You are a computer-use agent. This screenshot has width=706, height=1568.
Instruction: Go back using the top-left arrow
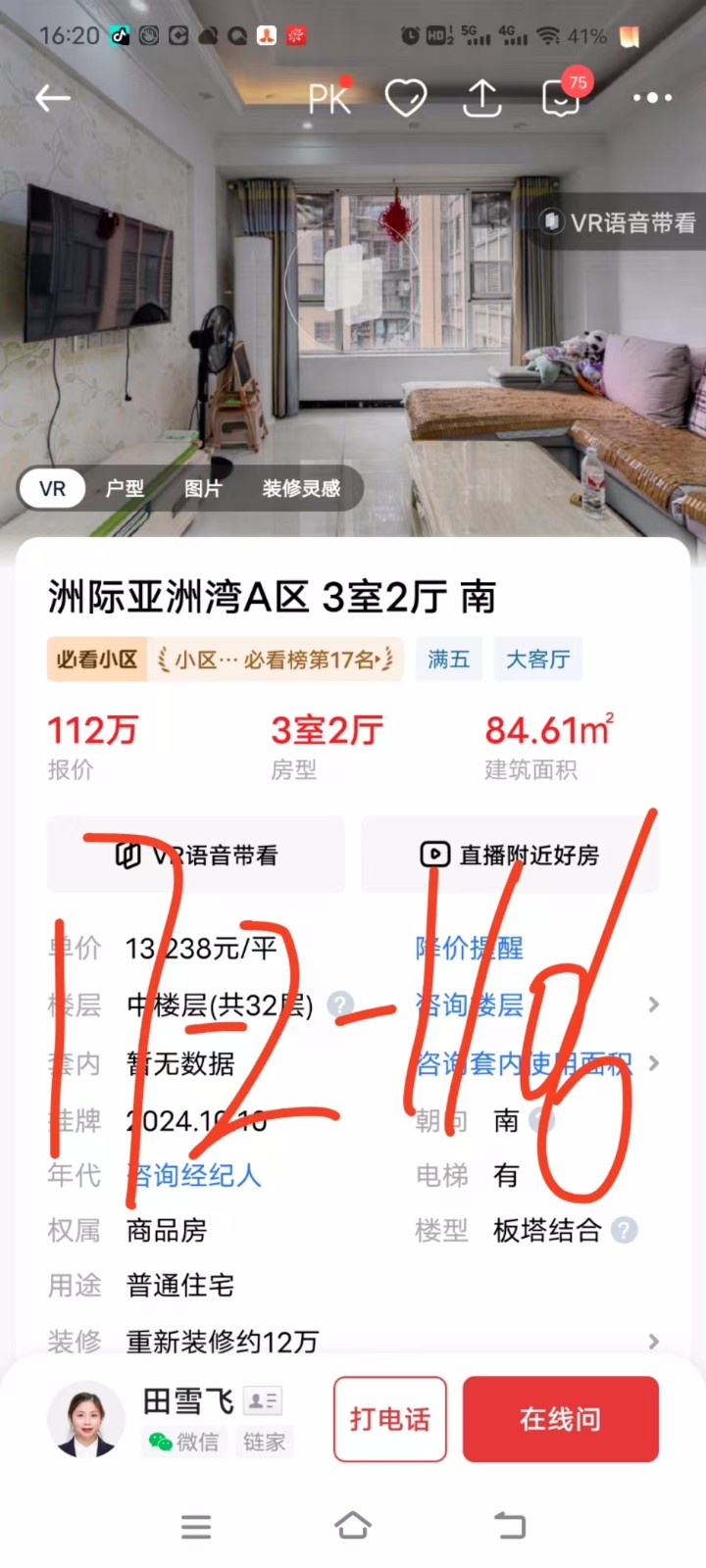click(x=53, y=97)
